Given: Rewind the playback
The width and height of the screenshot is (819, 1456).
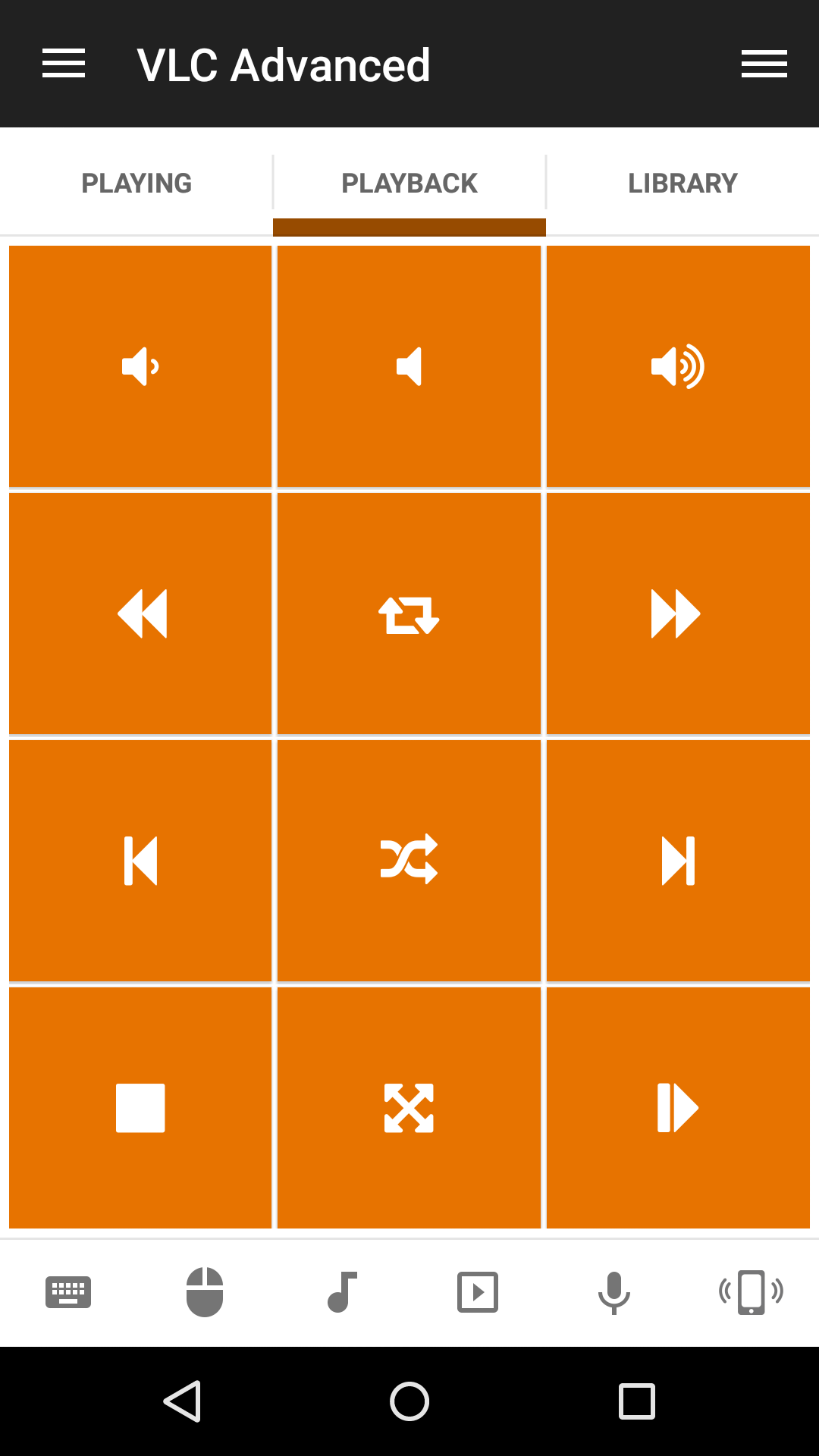Looking at the screenshot, I should (140, 613).
